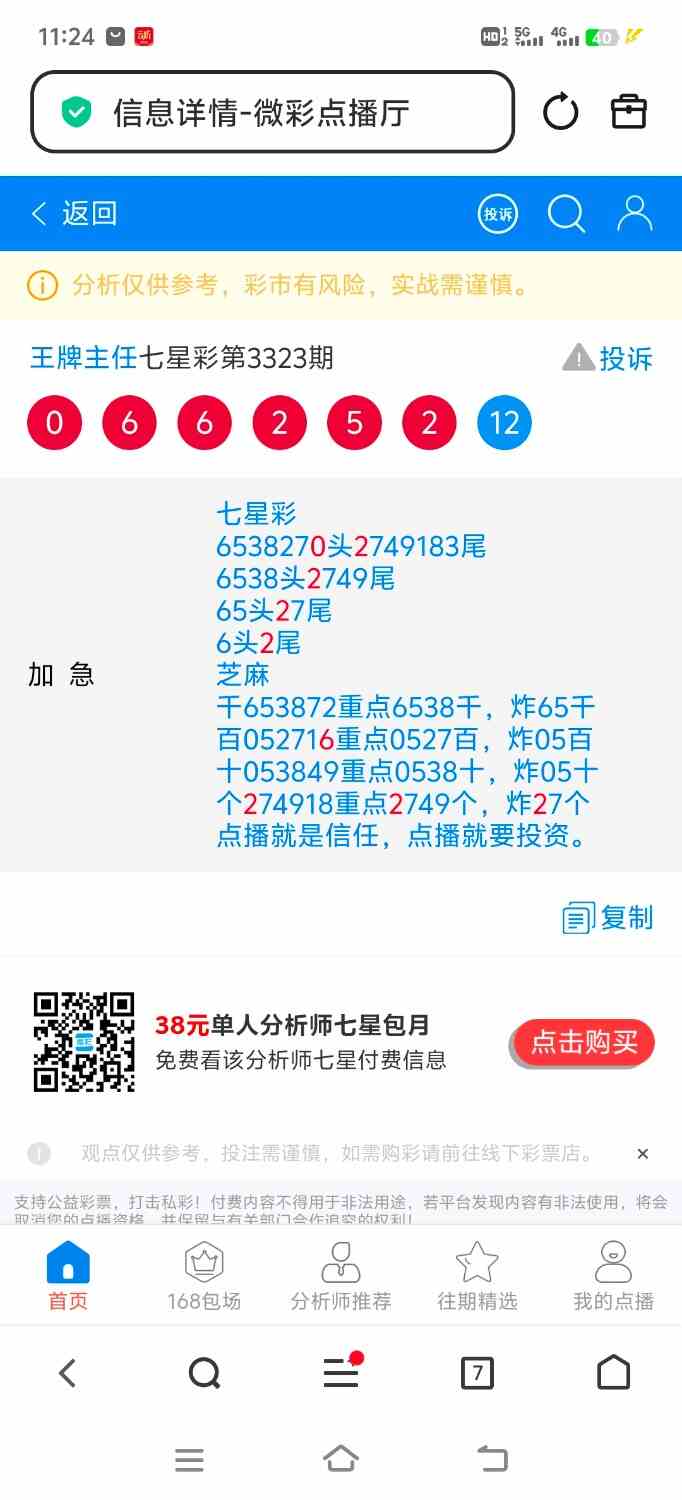Tap the 返回 back button
Image resolution: width=682 pixels, height=1500 pixels.
tap(75, 213)
